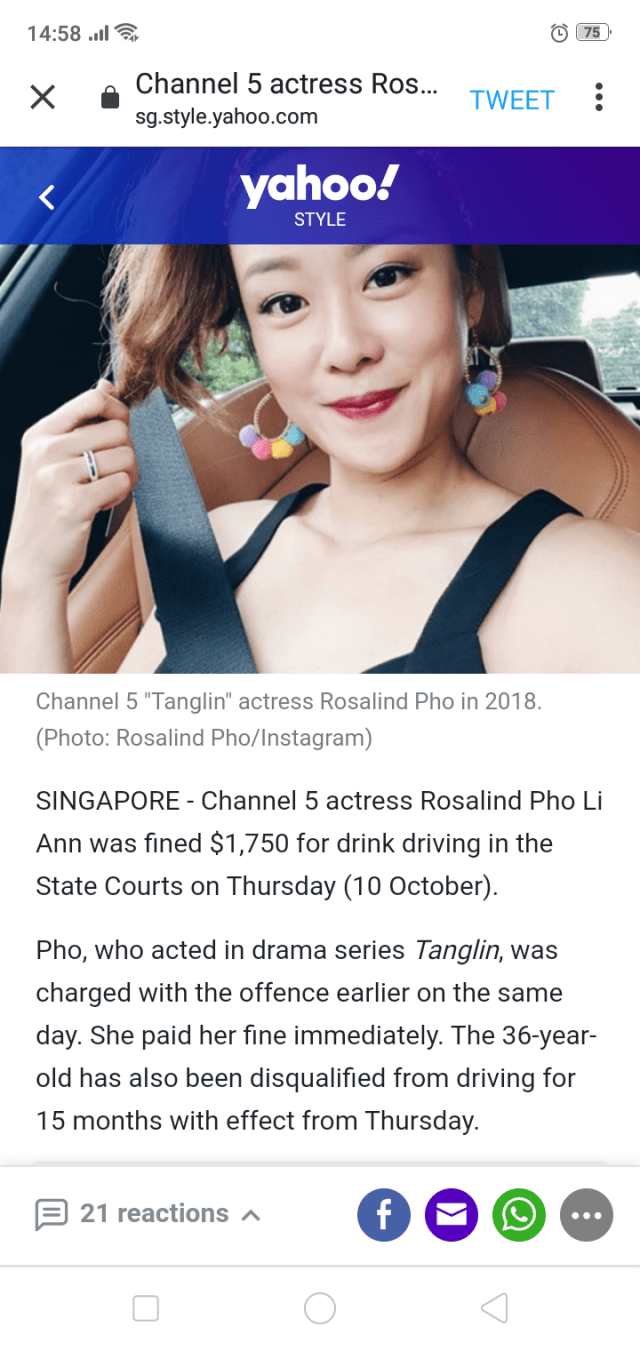Tap the TWEET button
640x1351 pixels.
click(x=511, y=100)
